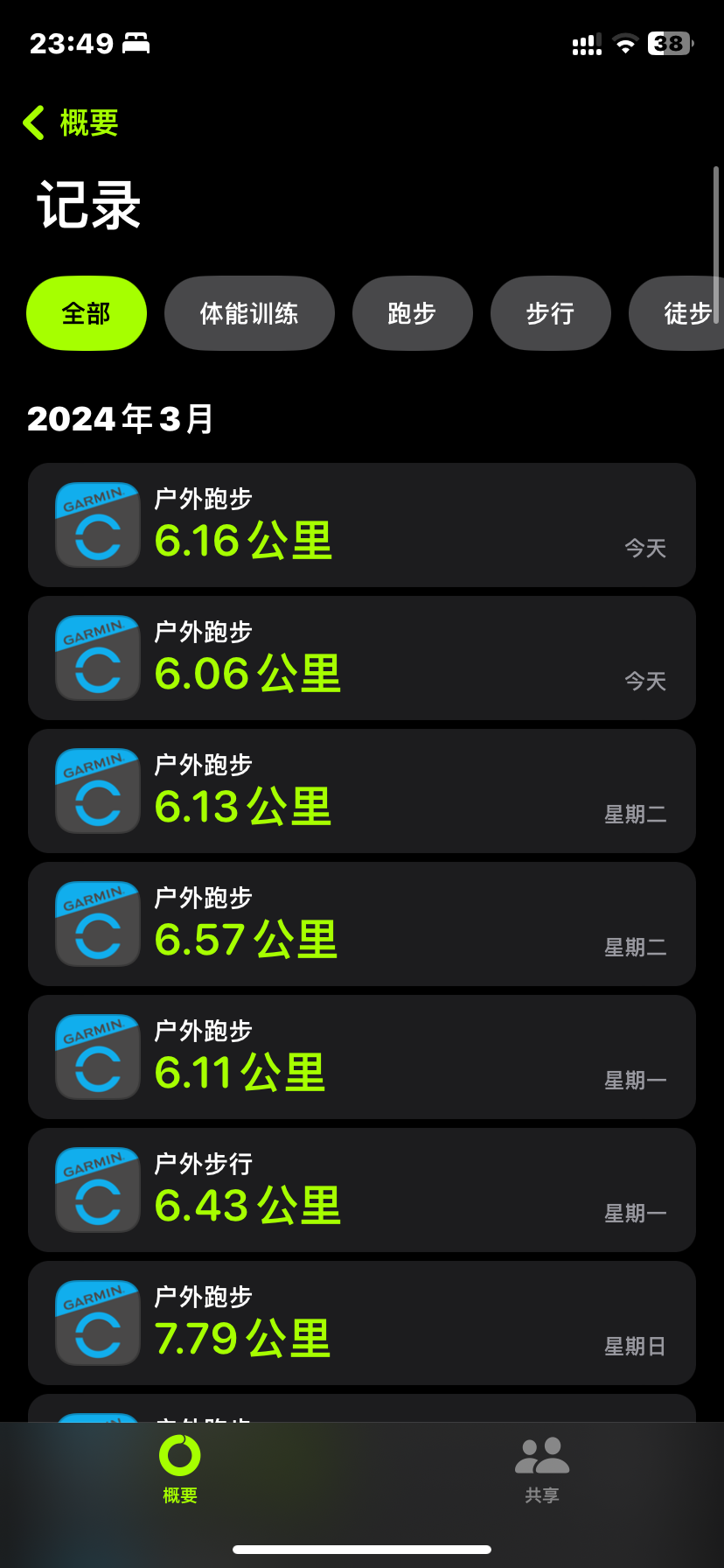Open the 6.11 公里 户外跑步 record
The width and height of the screenshot is (724, 1568).
coord(362,1057)
